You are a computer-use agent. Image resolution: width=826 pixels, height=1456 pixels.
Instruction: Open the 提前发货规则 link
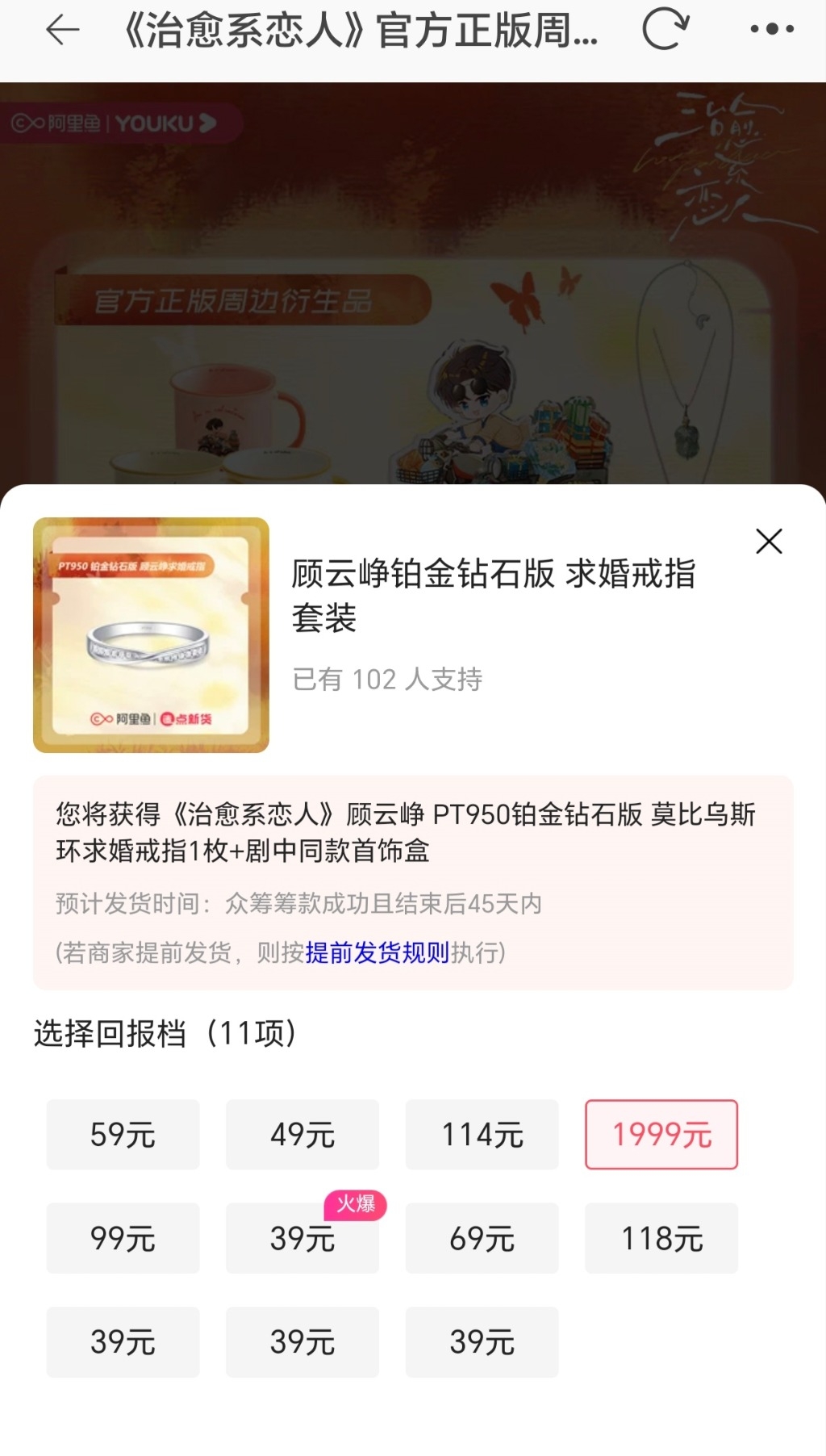click(x=378, y=952)
